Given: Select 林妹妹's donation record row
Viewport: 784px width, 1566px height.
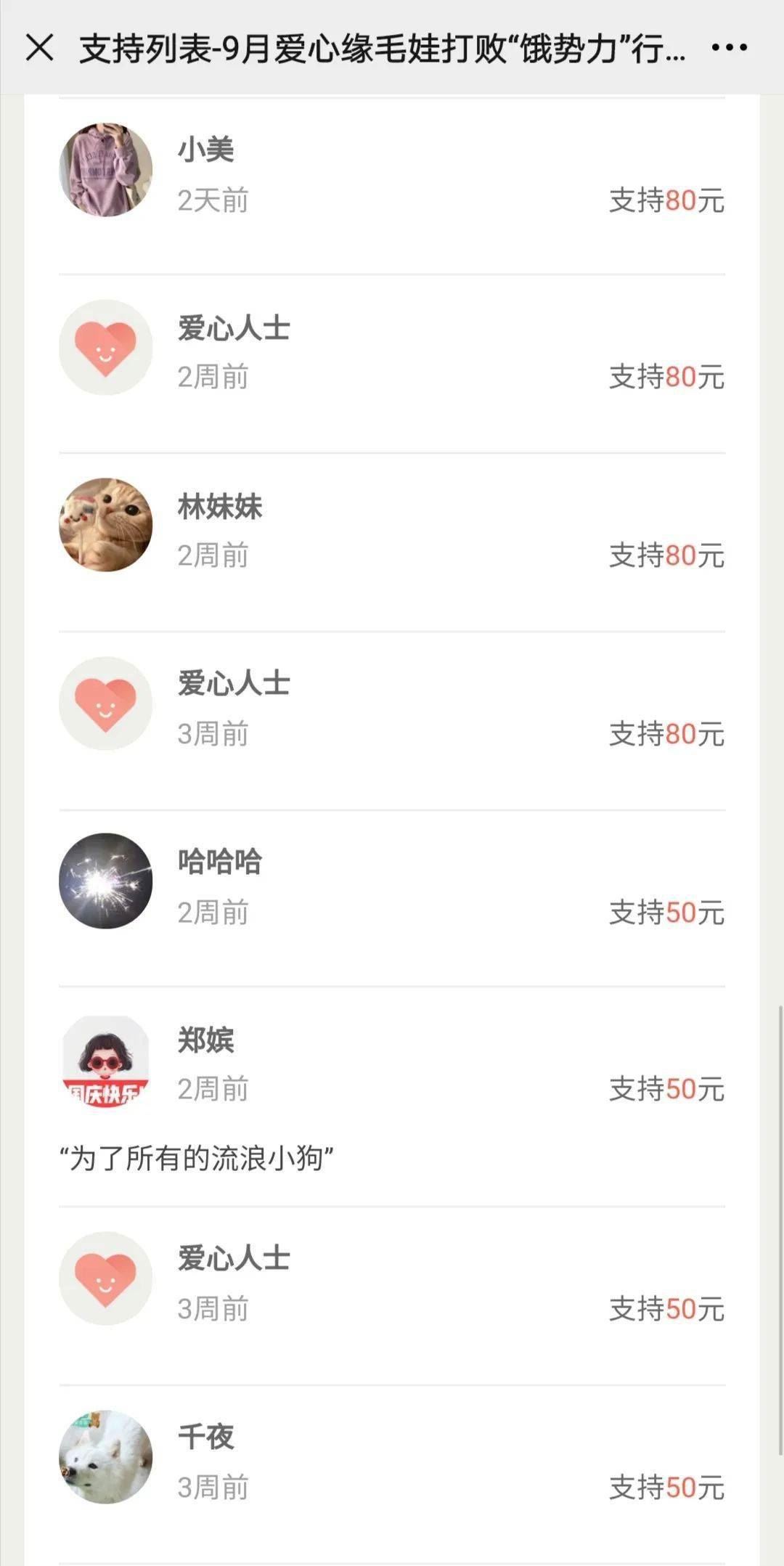Looking at the screenshot, I should (392, 523).
